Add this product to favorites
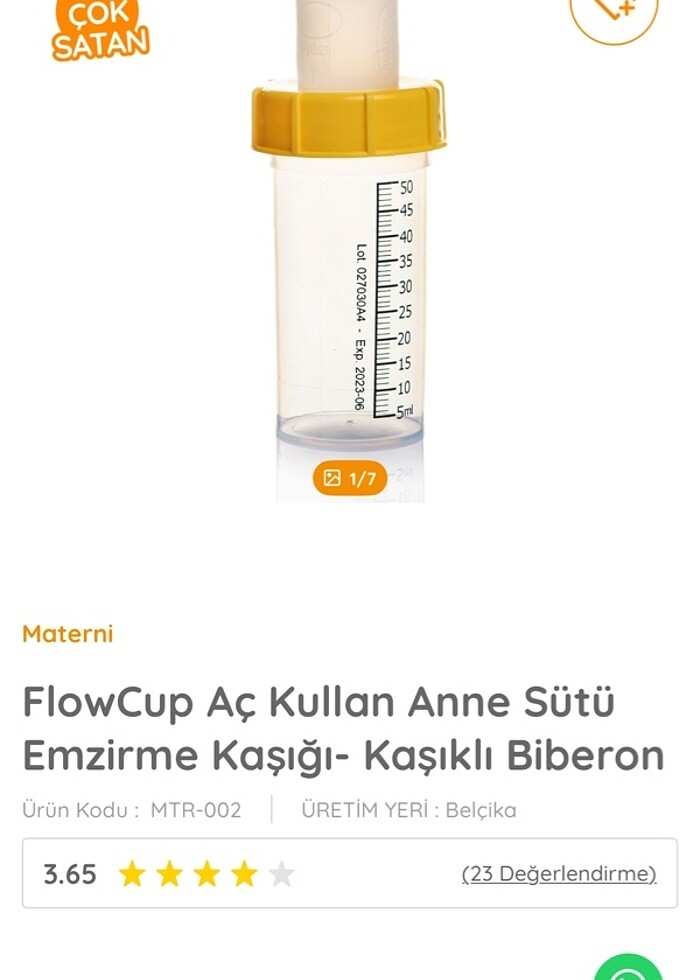The image size is (700, 980). pos(613,12)
